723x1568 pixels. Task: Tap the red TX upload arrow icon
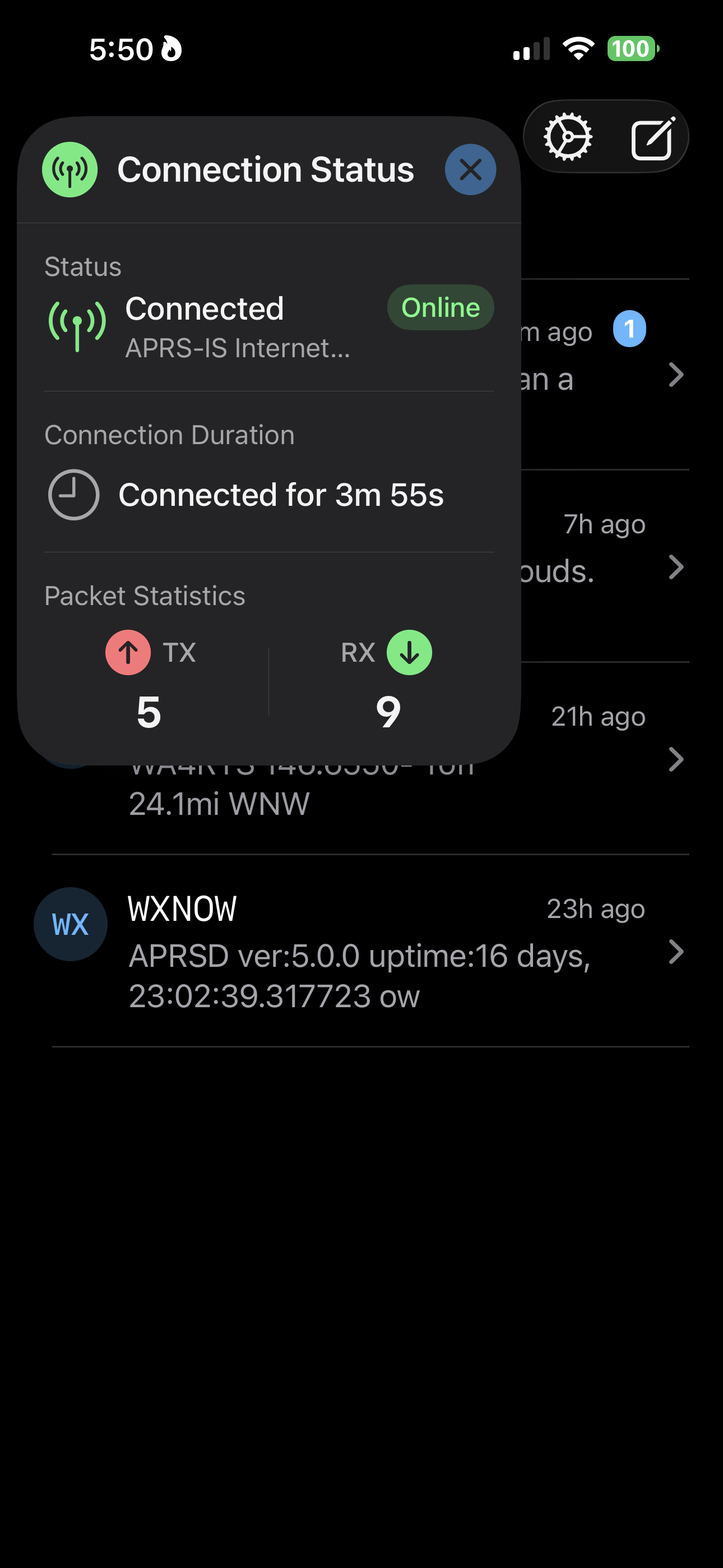(x=127, y=652)
